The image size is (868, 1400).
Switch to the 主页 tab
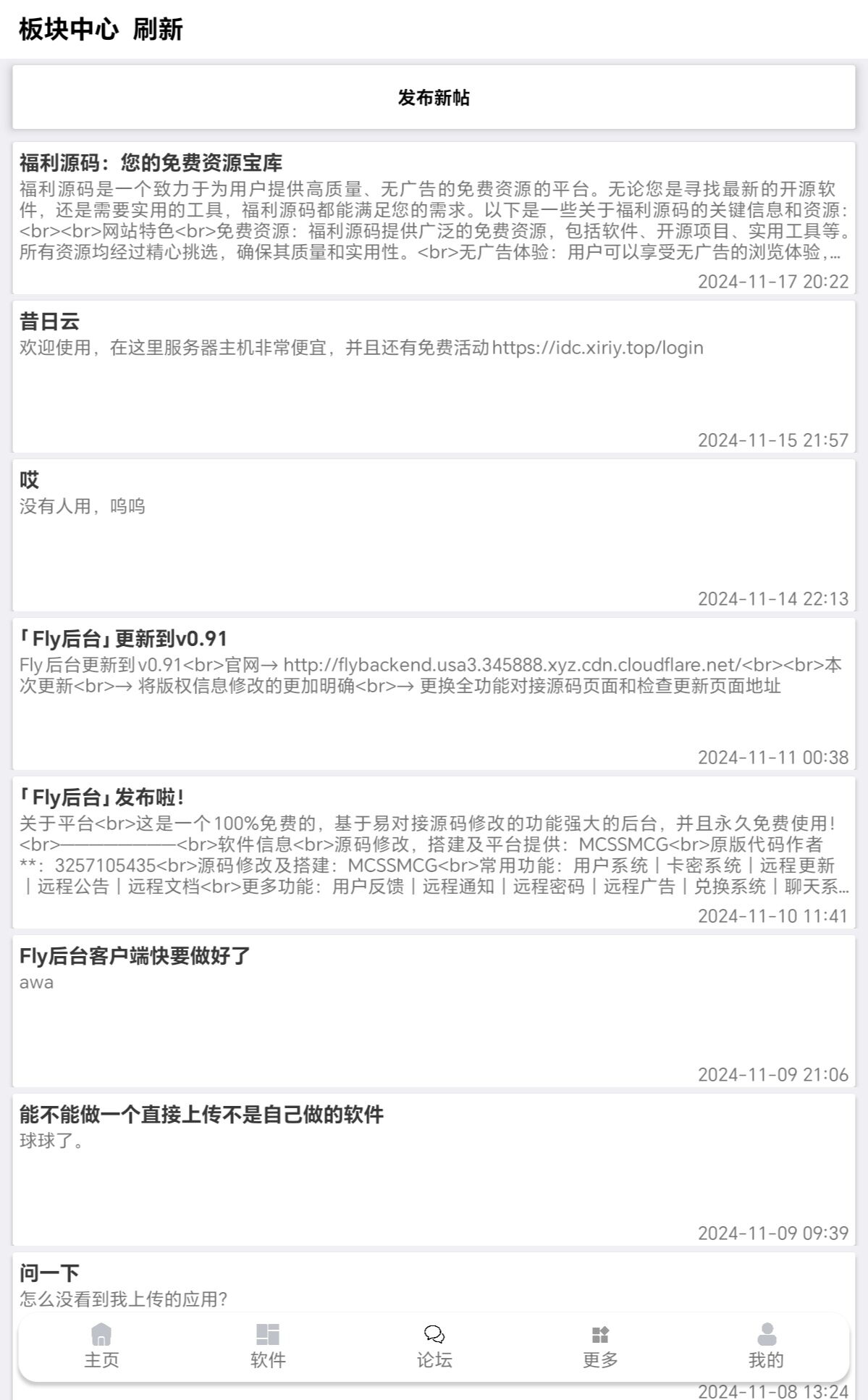101,1346
